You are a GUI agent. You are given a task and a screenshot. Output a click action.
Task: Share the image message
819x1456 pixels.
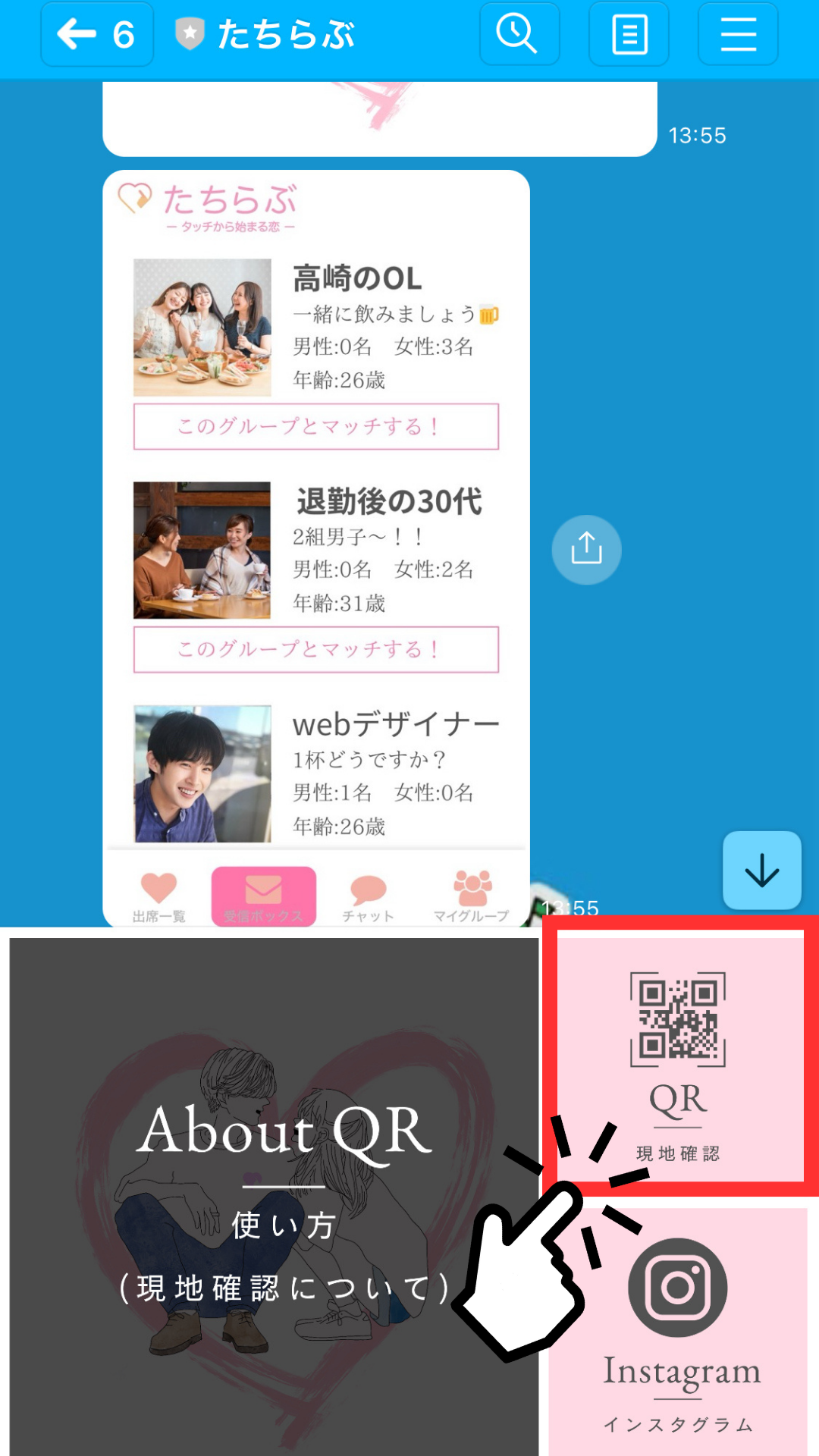tap(586, 550)
